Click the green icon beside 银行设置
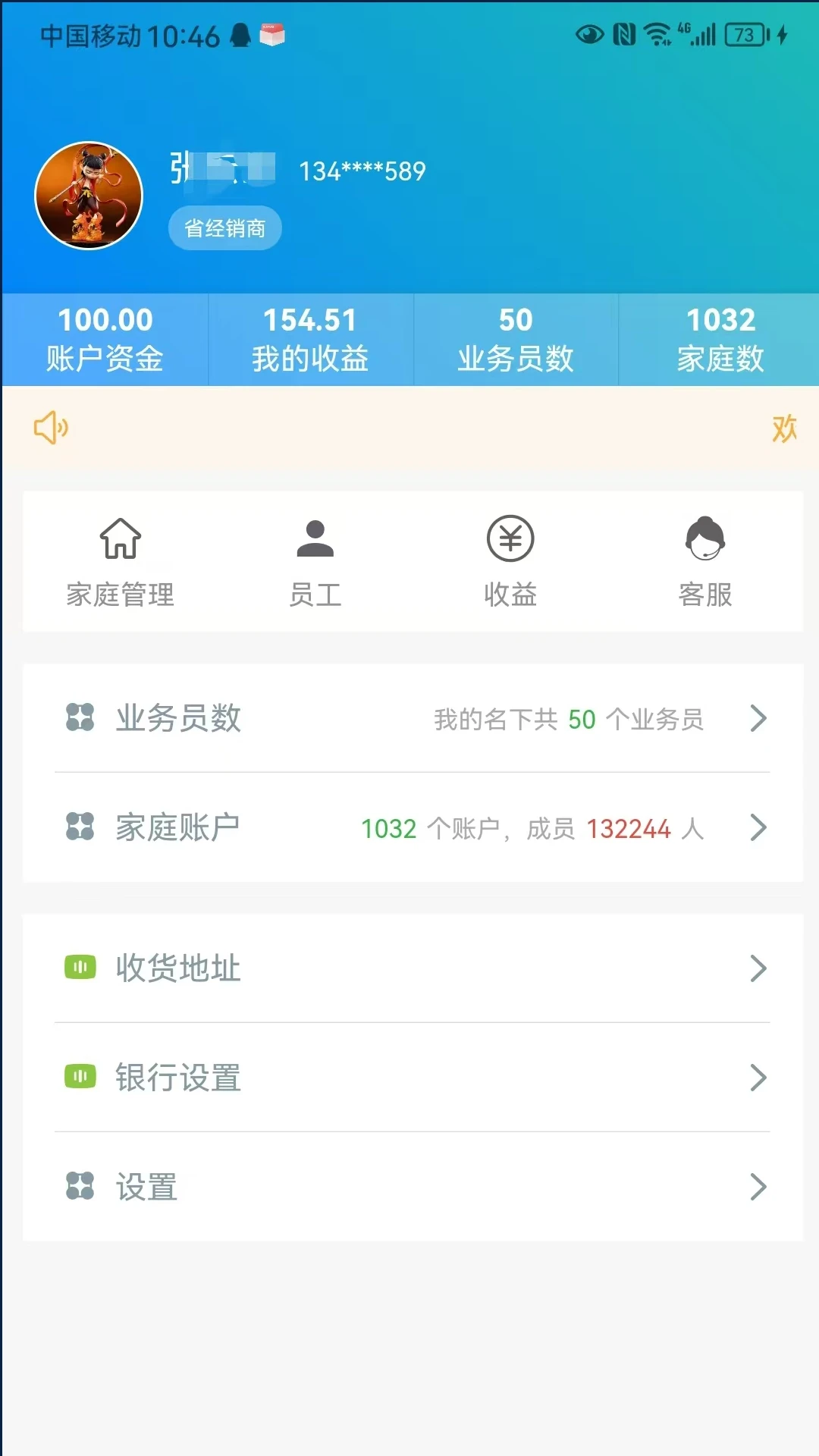 coord(80,1077)
